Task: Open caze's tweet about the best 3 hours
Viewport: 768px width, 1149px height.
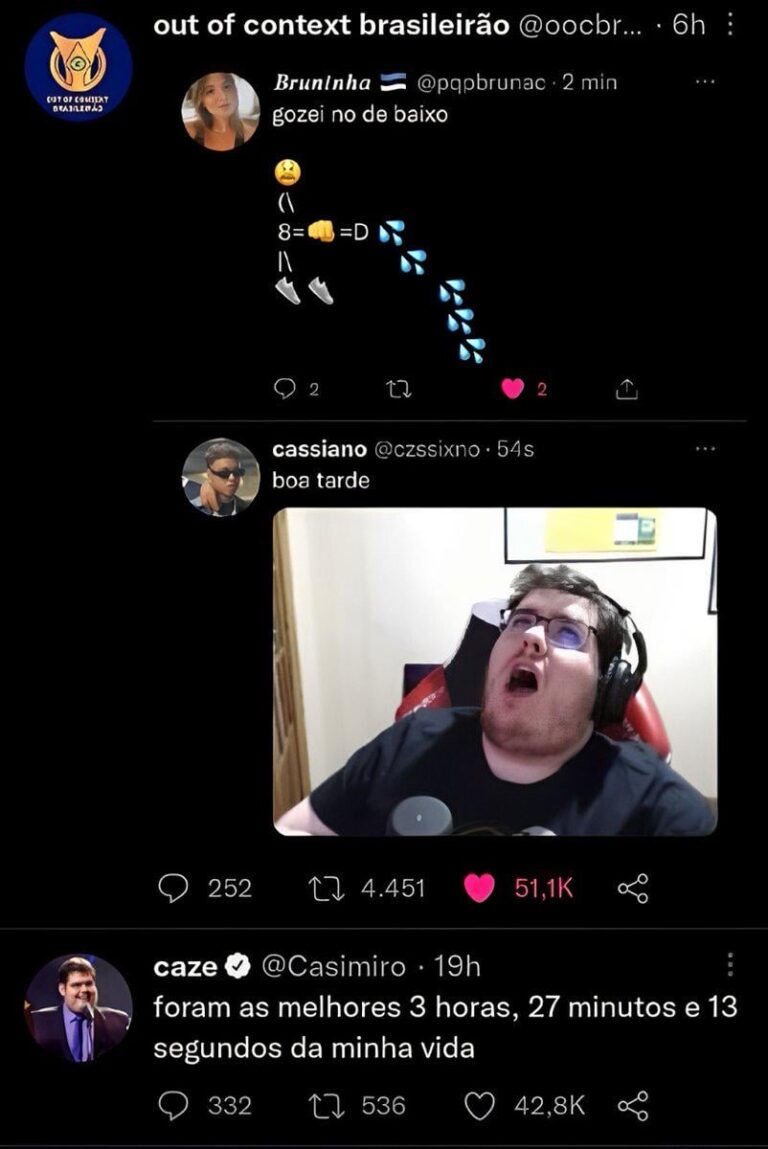Action: (x=445, y=1027)
